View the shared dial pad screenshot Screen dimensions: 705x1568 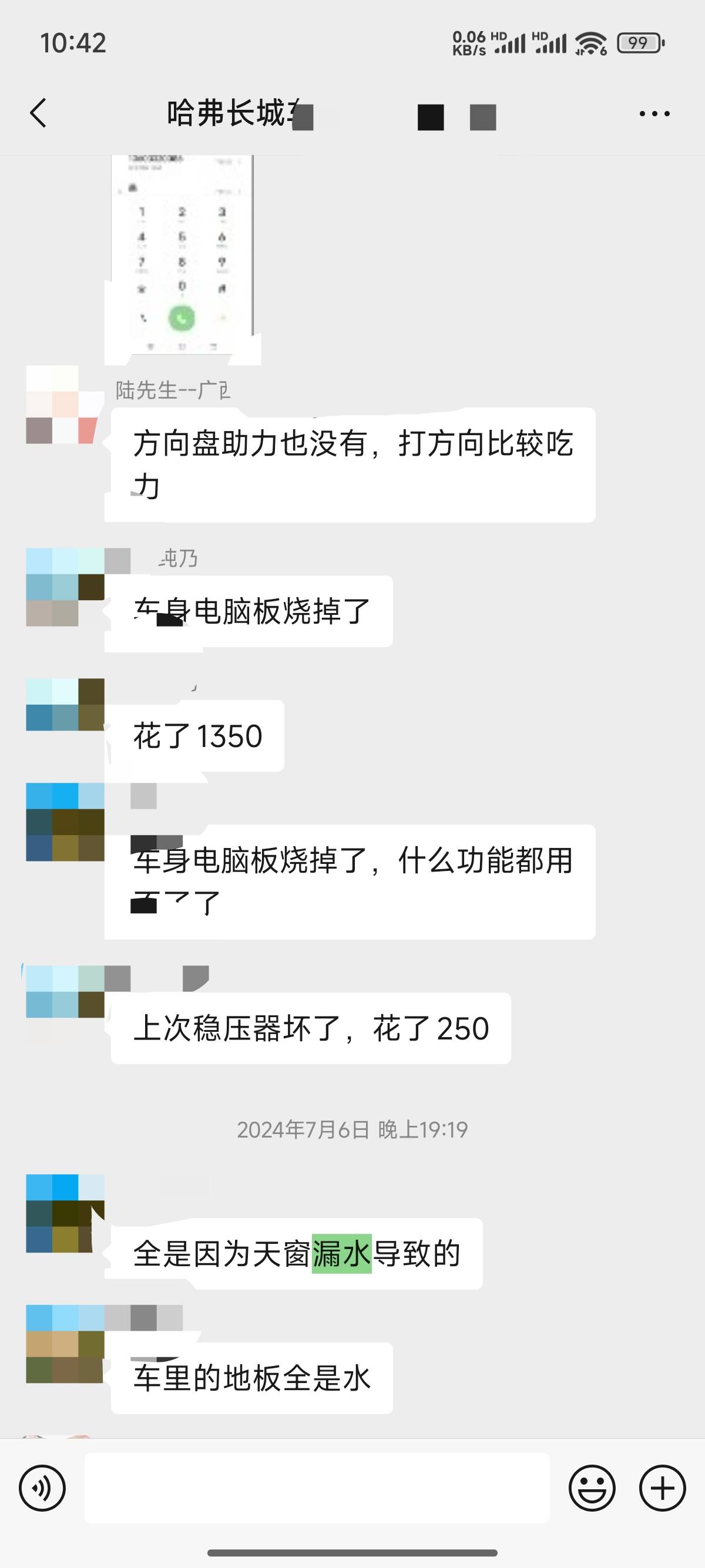[x=183, y=253]
